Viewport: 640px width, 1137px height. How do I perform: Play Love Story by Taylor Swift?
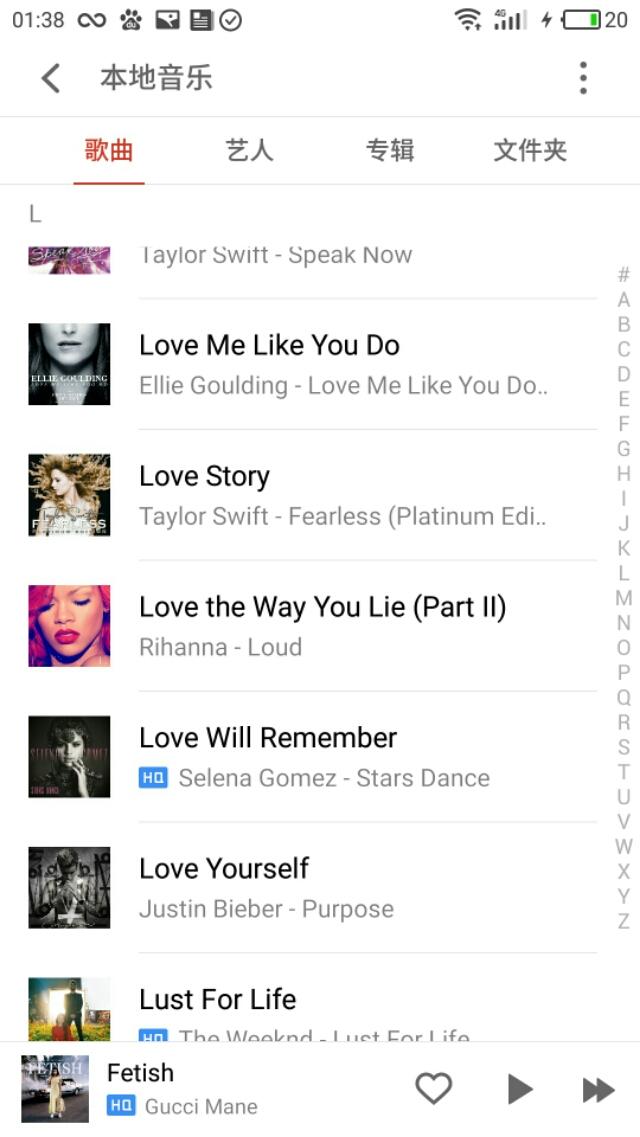(x=340, y=495)
